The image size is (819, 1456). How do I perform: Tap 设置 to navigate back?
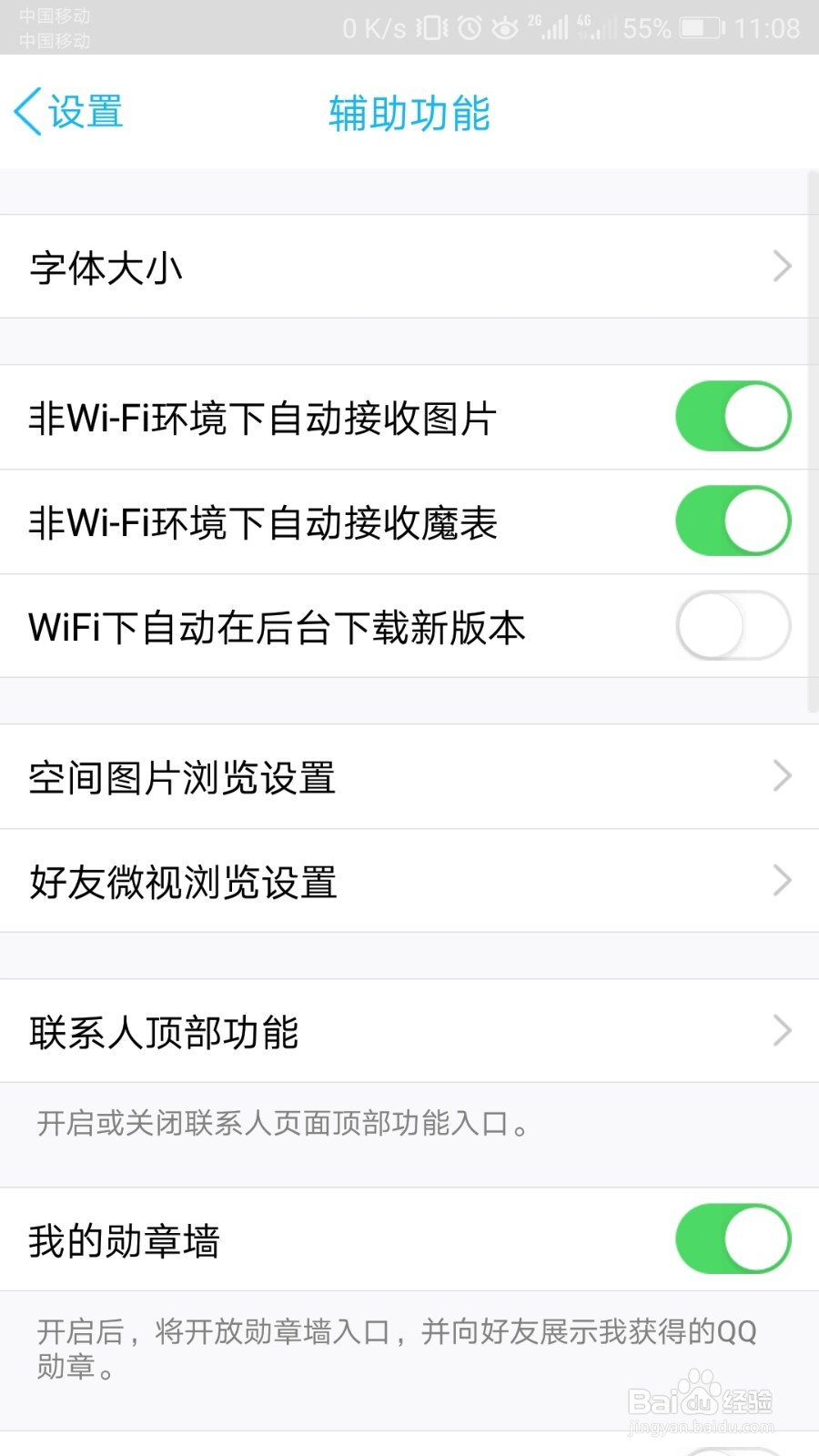(x=82, y=111)
